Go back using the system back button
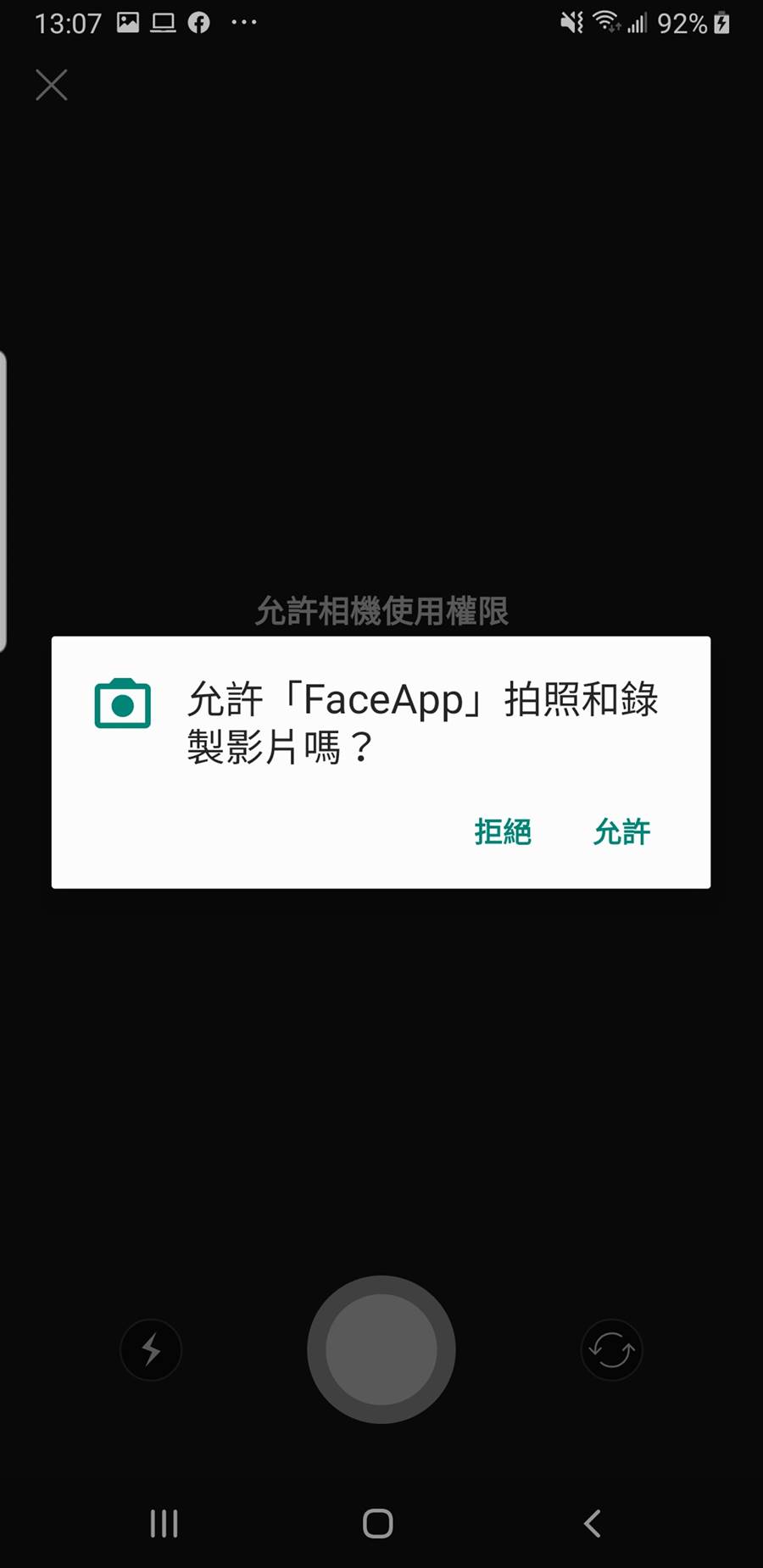Viewport: 763px width, 1568px height. (593, 1523)
